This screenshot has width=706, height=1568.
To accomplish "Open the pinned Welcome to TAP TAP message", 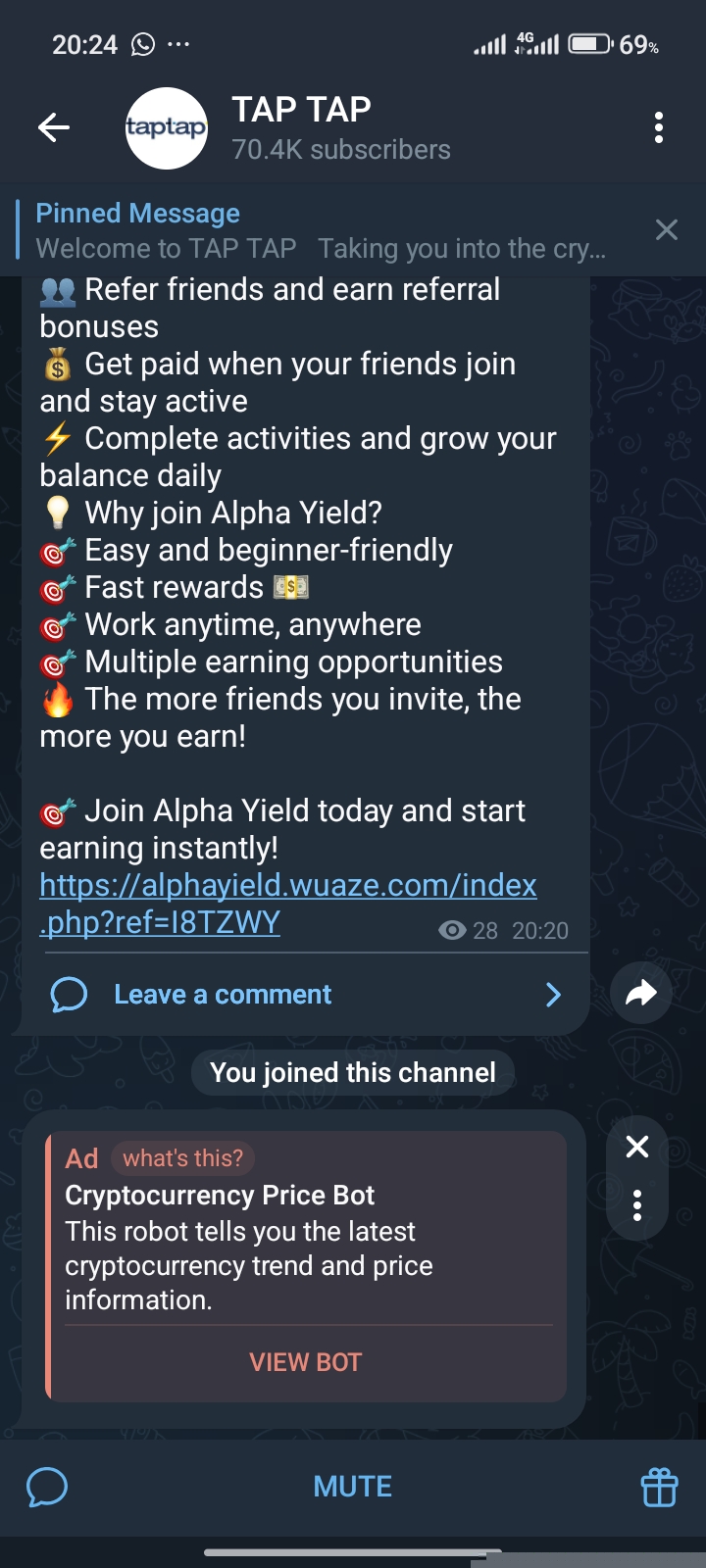I will [x=320, y=231].
